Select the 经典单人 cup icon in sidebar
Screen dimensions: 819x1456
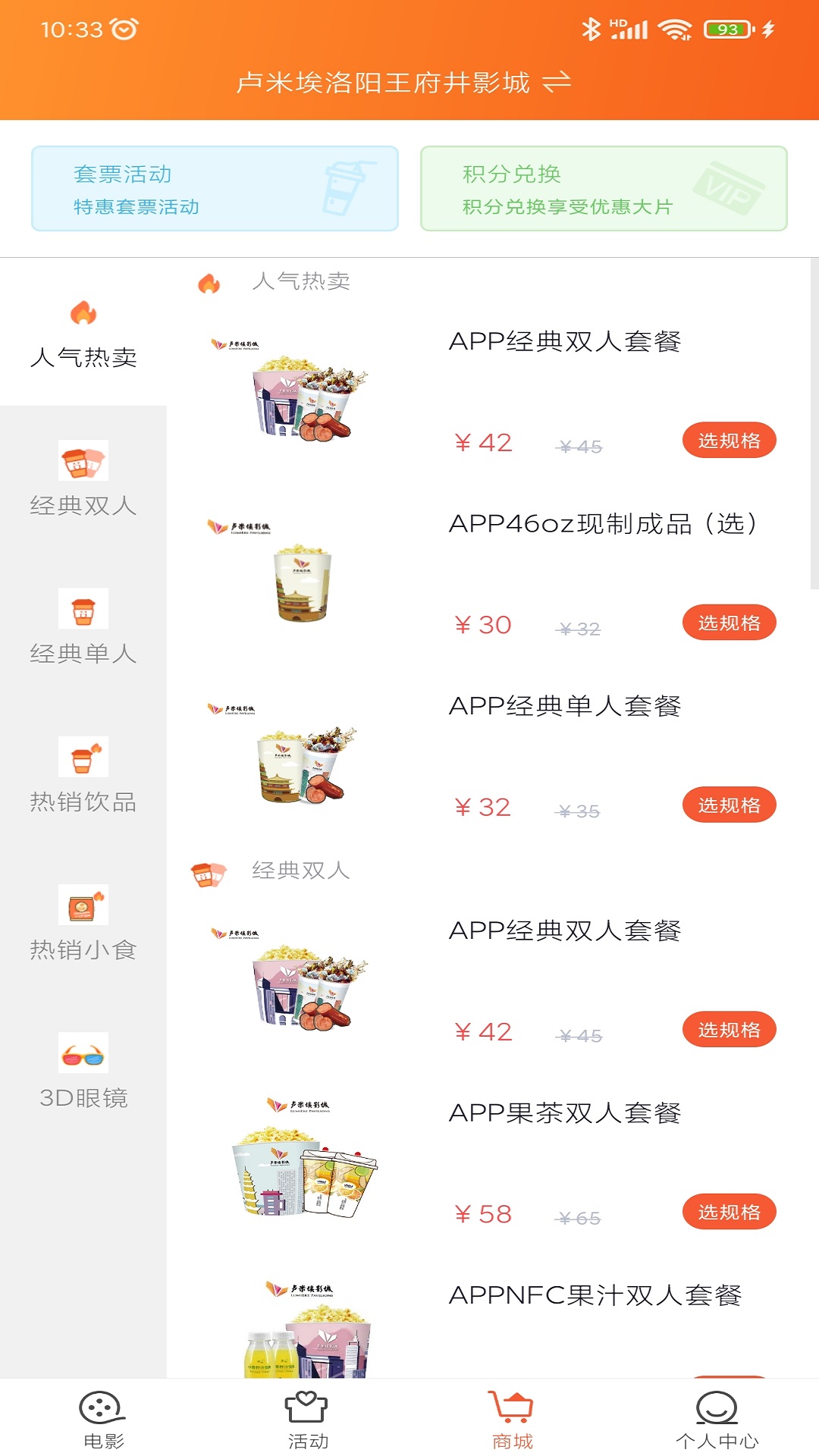click(83, 609)
